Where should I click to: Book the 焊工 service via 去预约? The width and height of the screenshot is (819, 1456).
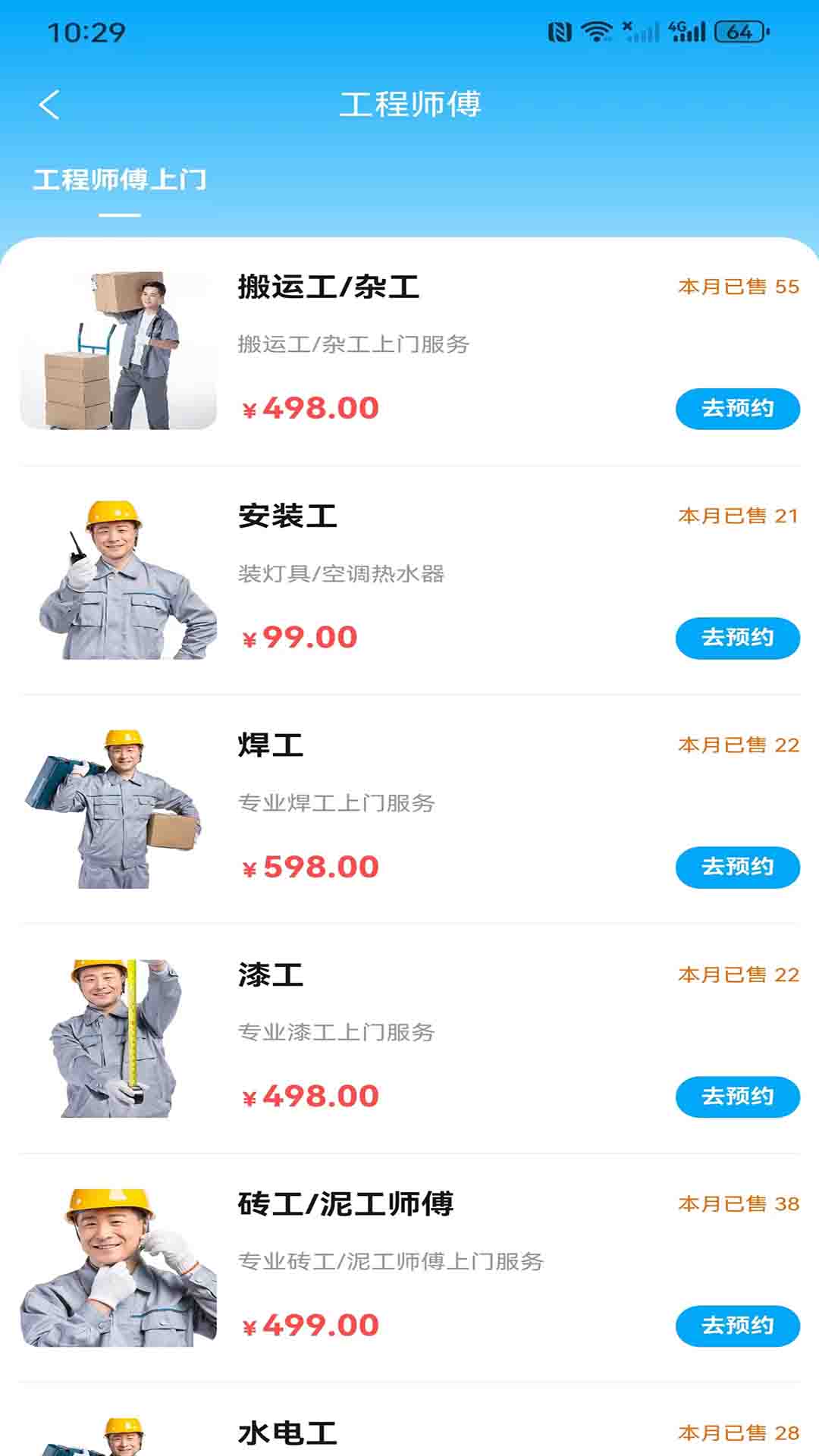[x=736, y=867]
